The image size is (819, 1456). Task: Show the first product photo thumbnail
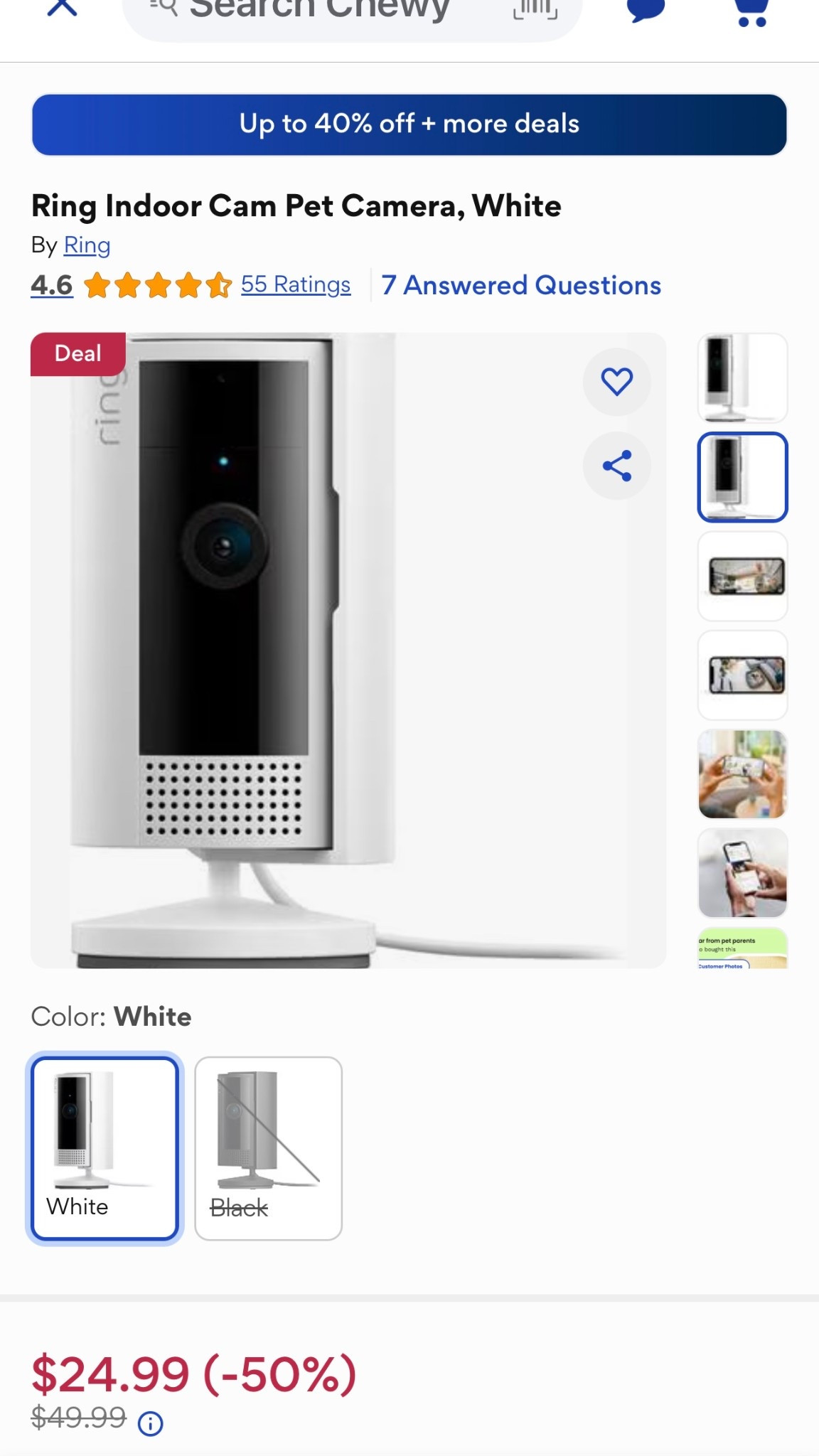tap(742, 378)
